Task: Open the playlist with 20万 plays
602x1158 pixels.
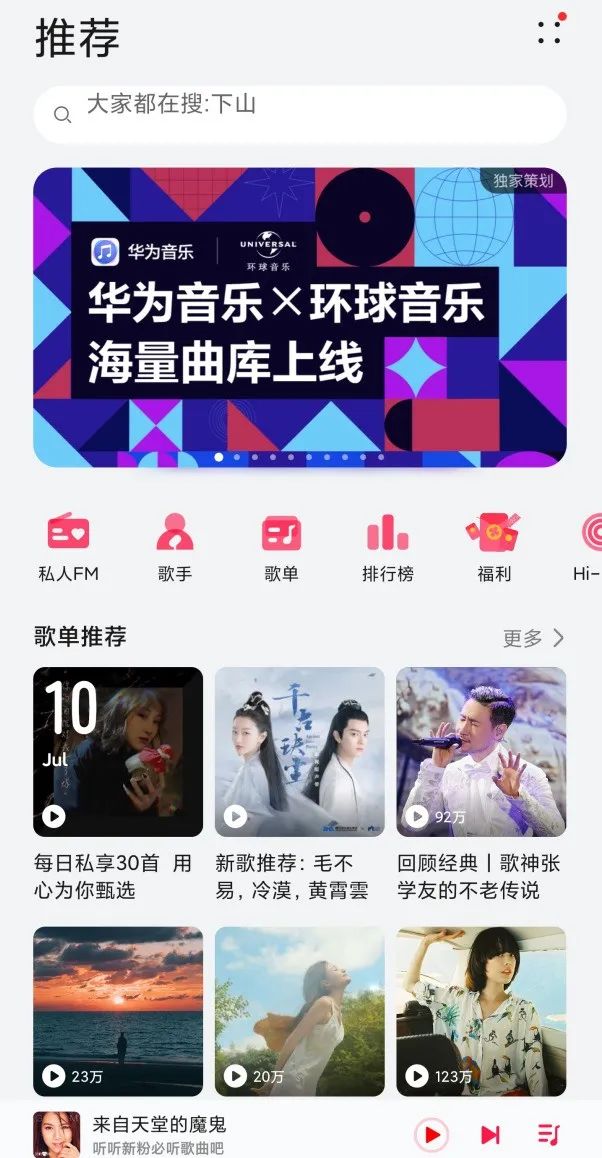Action: click(300, 1011)
